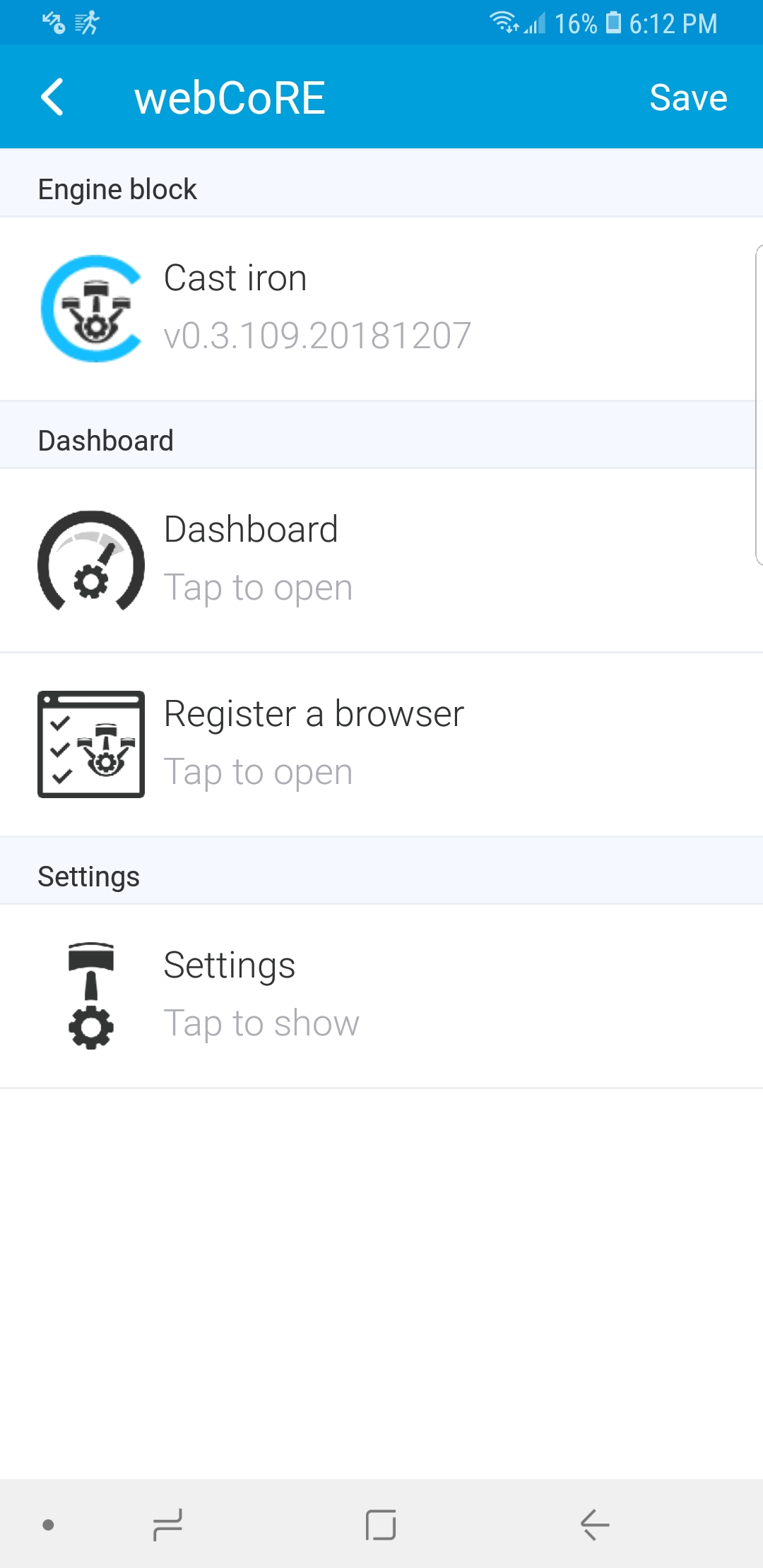The image size is (763, 1568).
Task: Go back using the header arrow
Action: click(x=52, y=97)
